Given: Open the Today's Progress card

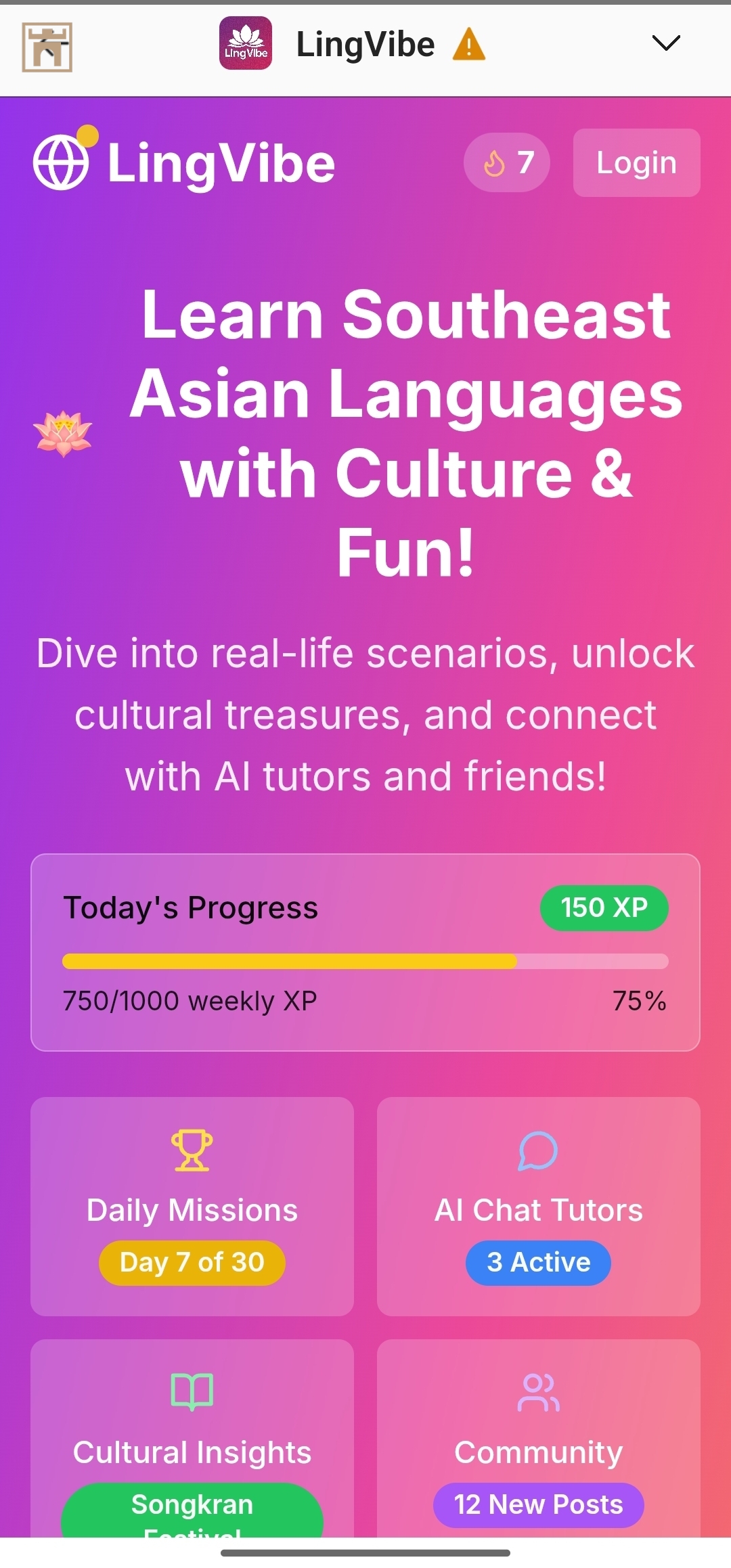Looking at the screenshot, I should click(x=365, y=952).
